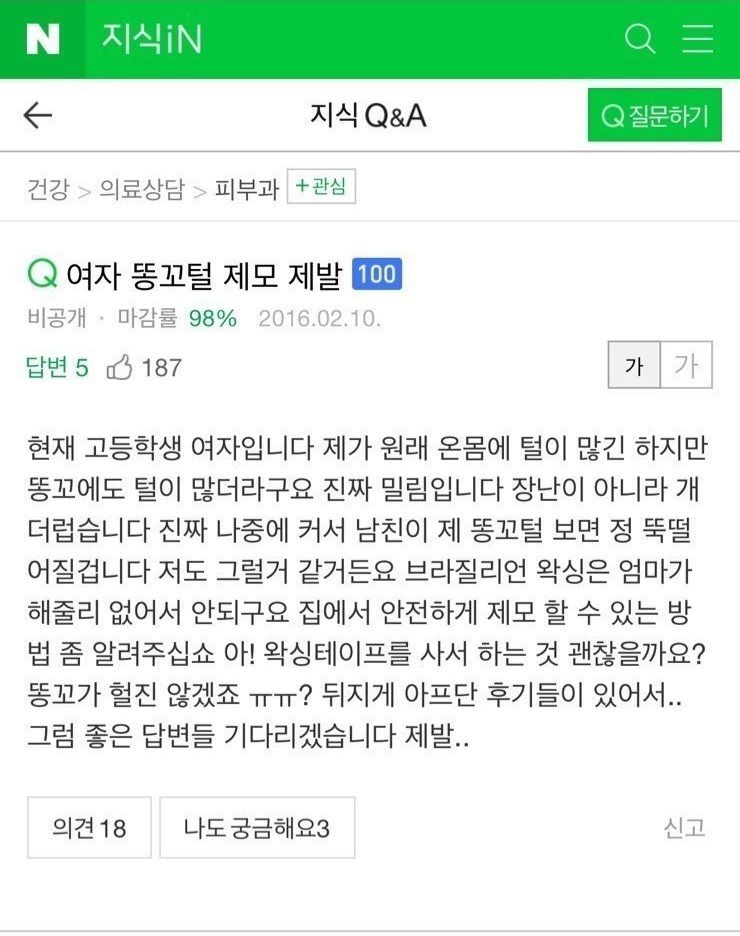Open the 의료상담 category link
Viewport: 740px width, 936px height.
(x=142, y=189)
